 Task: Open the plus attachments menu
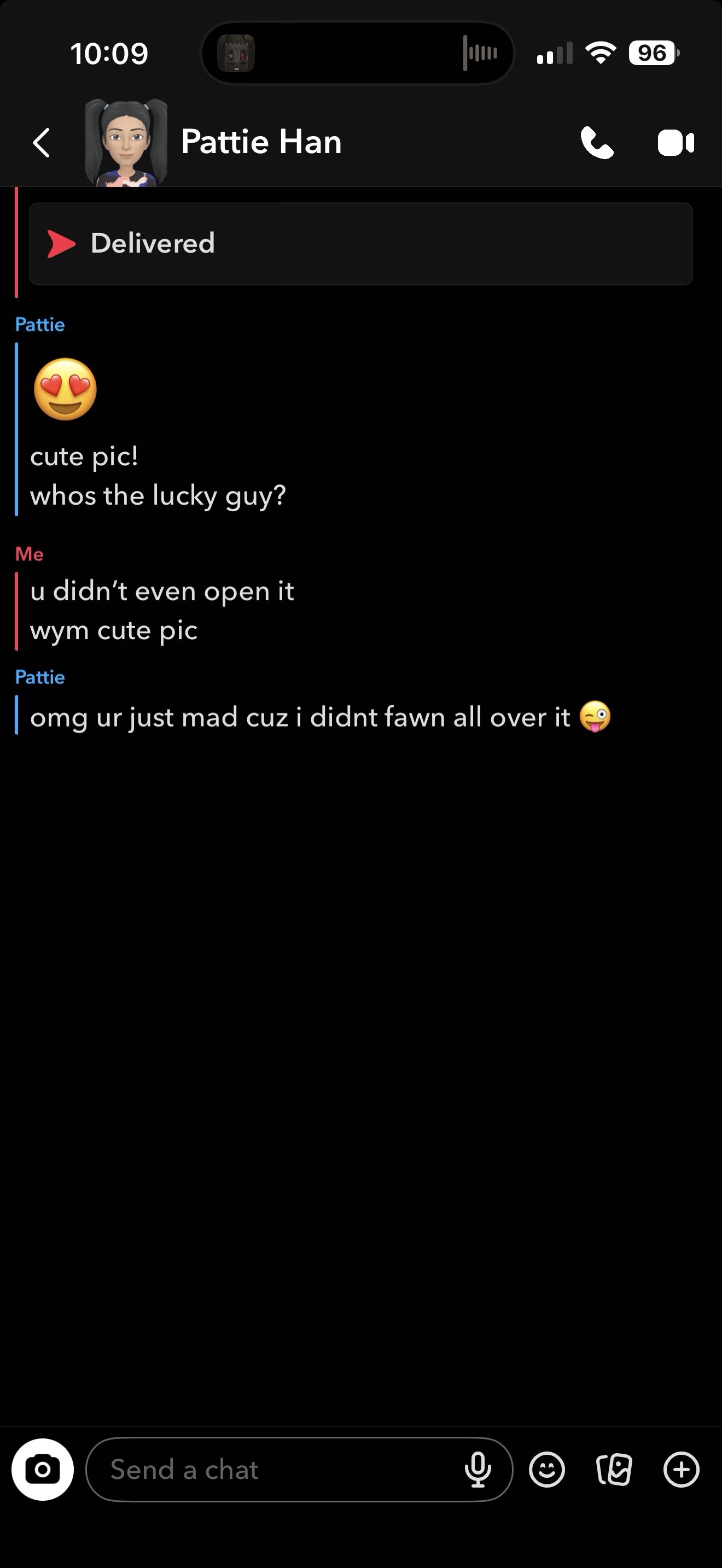click(681, 1470)
